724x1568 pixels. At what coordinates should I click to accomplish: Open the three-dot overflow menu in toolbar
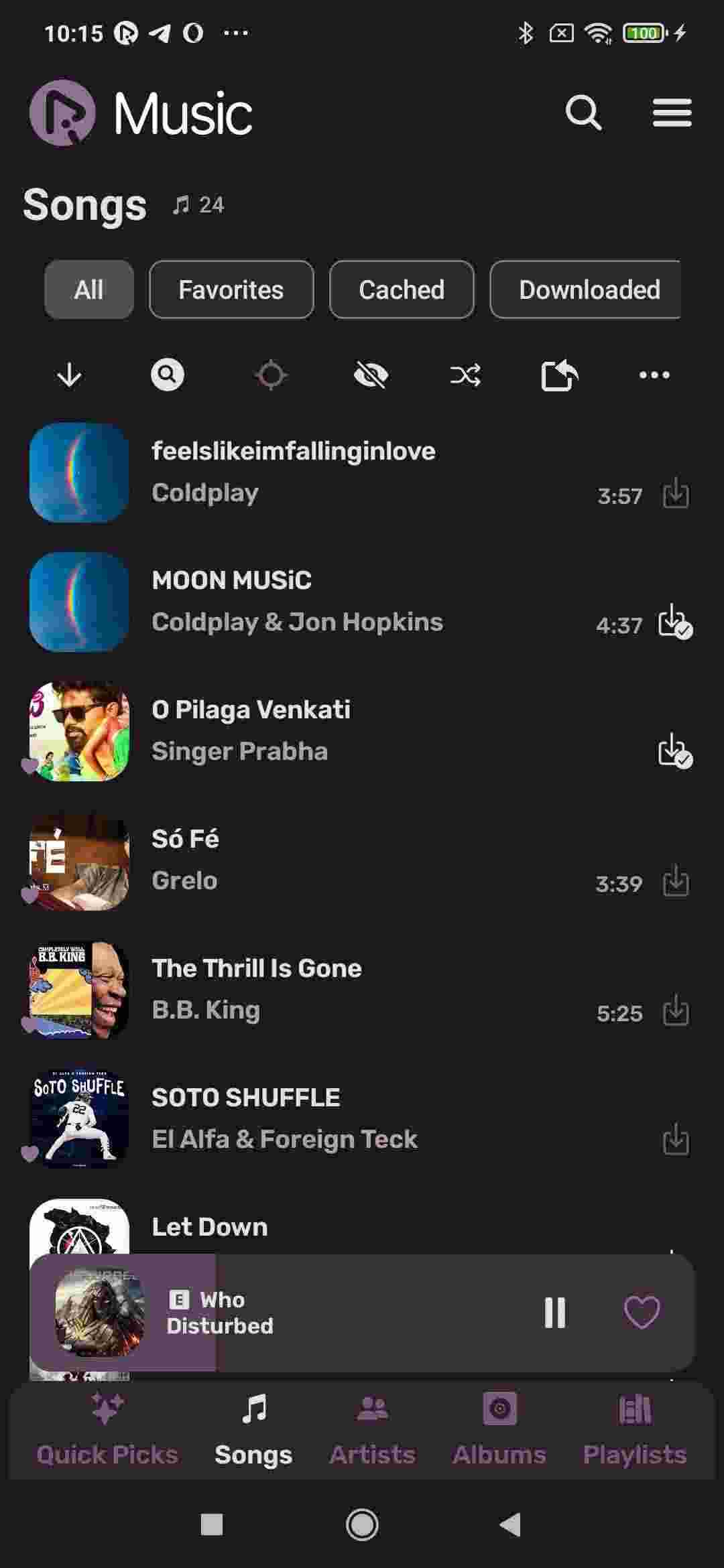pyautogui.click(x=654, y=375)
